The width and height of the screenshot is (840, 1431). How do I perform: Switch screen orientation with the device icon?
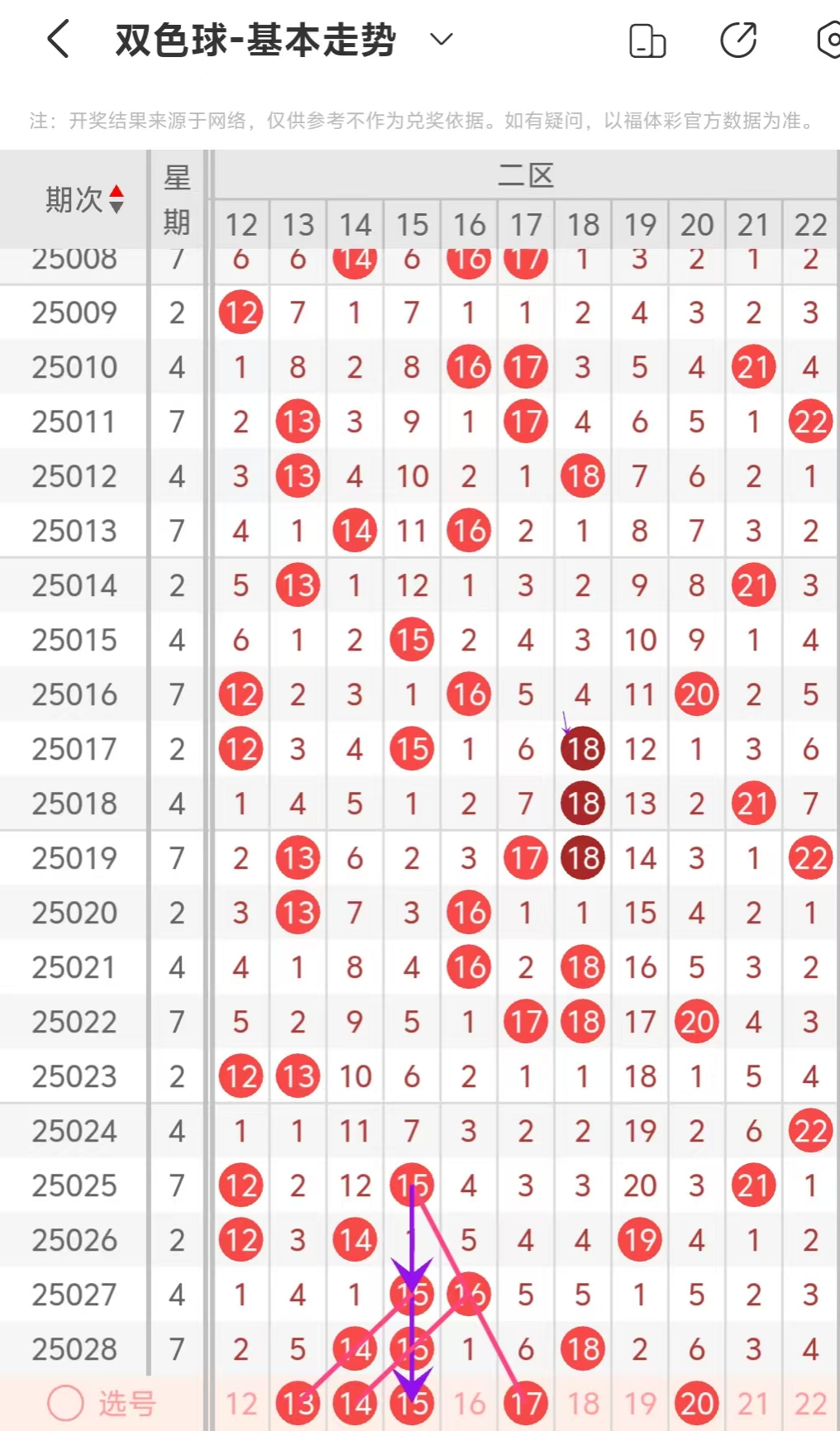(x=647, y=41)
